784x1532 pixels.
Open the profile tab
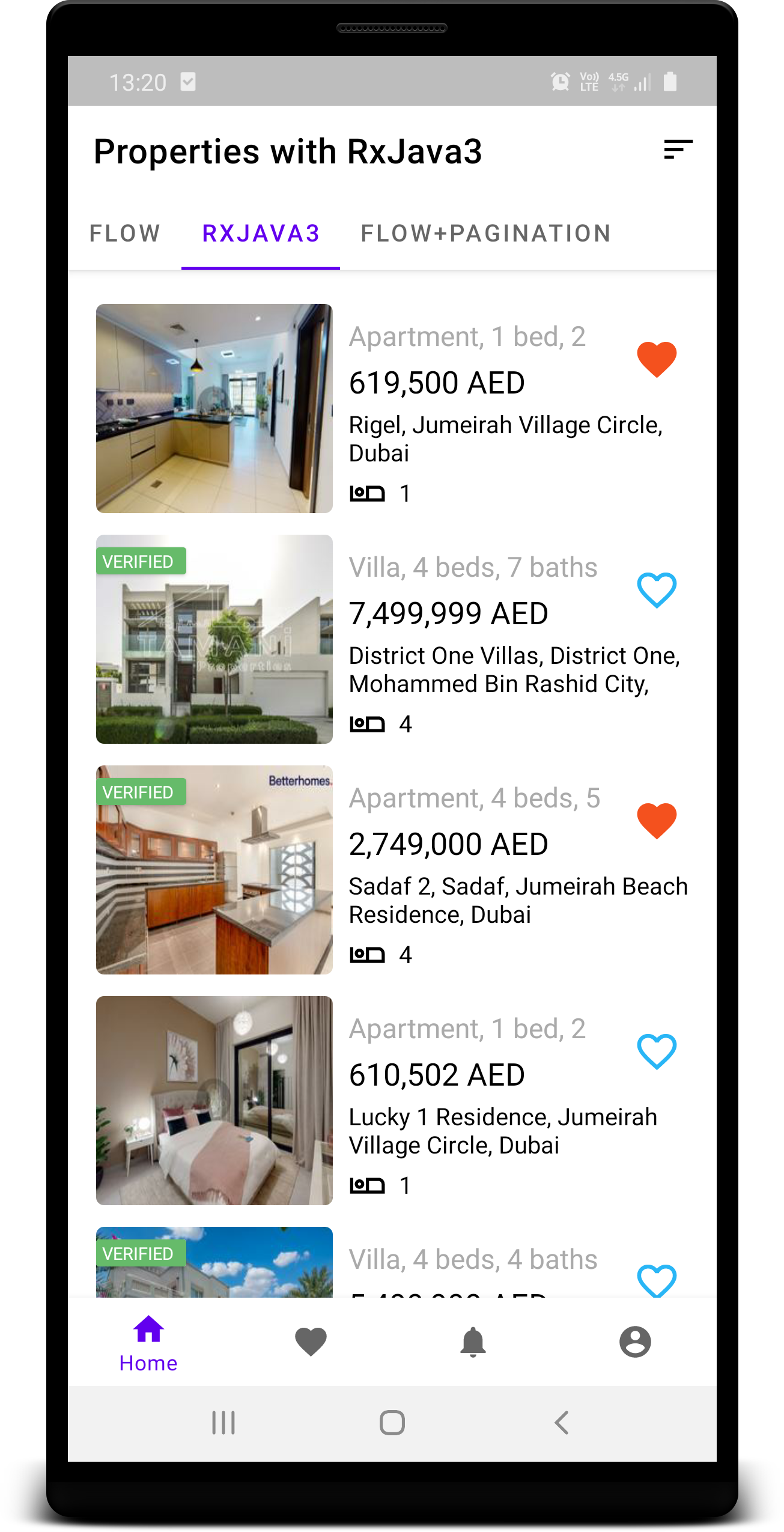coord(635,1342)
